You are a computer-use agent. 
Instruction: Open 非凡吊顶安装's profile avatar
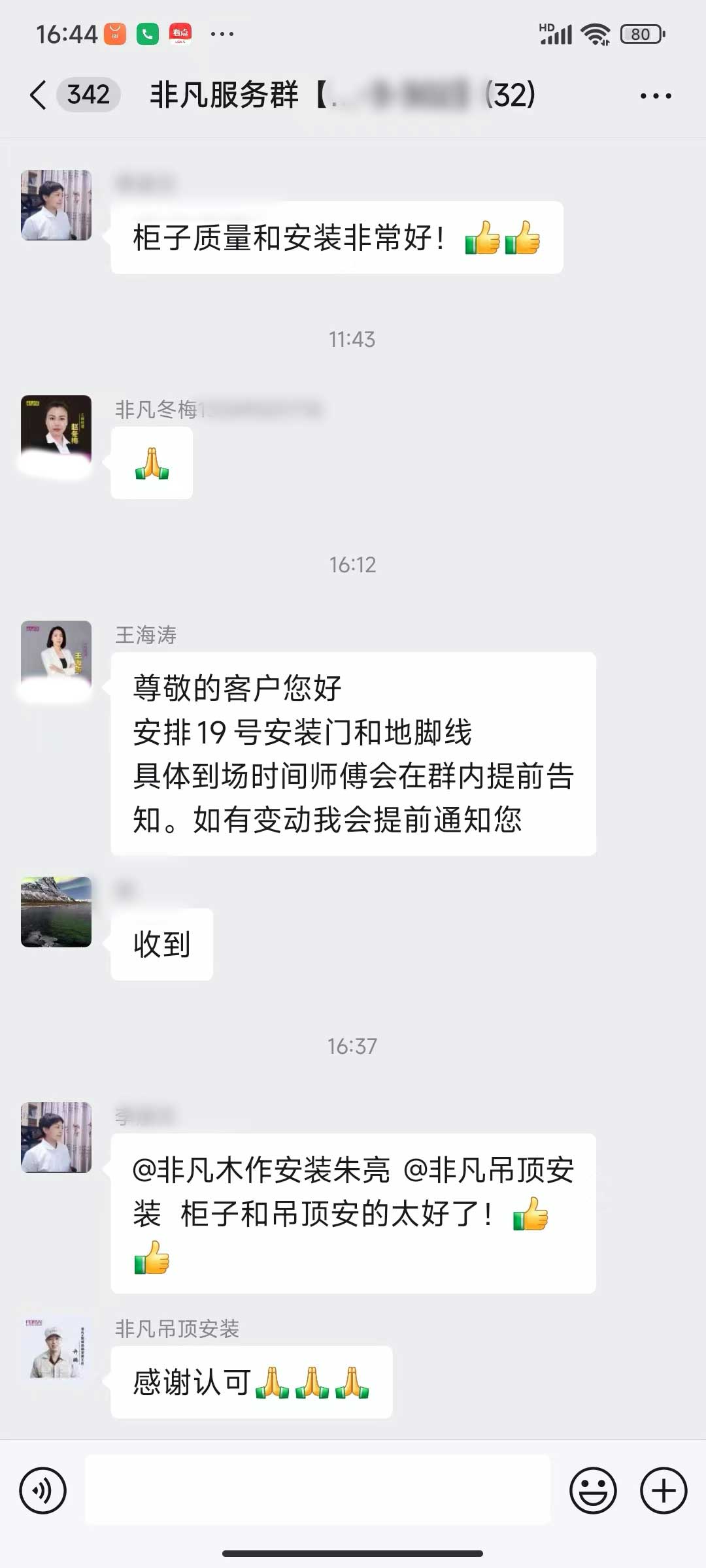pyautogui.click(x=56, y=1349)
